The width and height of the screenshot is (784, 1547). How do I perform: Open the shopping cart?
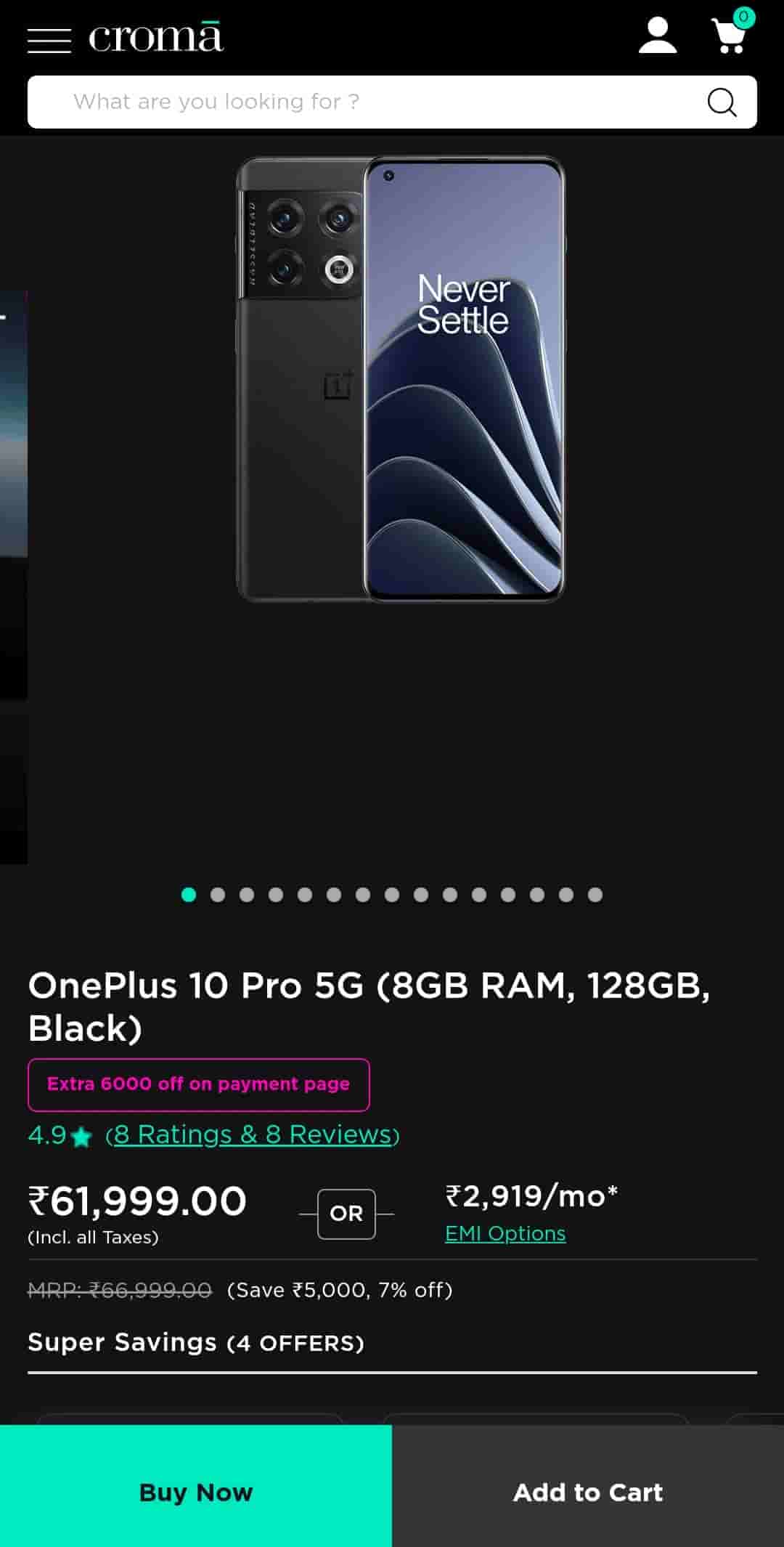tap(730, 35)
